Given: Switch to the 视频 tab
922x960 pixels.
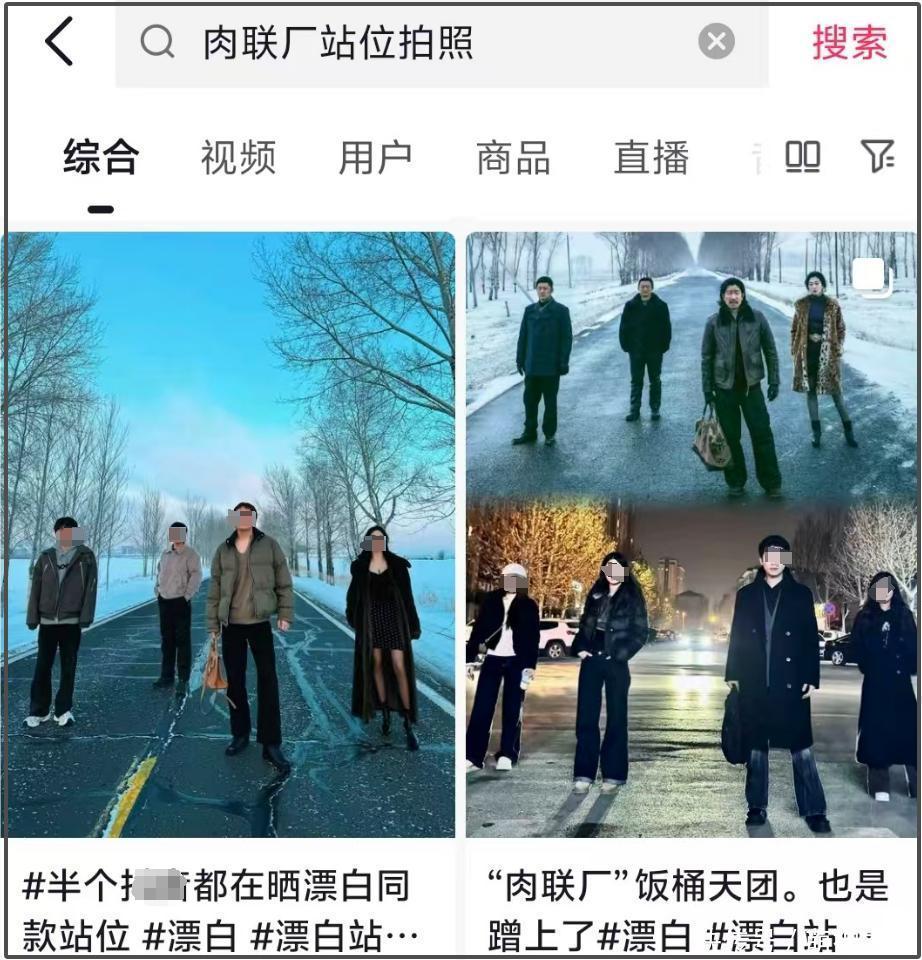Looking at the screenshot, I should (x=238, y=158).
